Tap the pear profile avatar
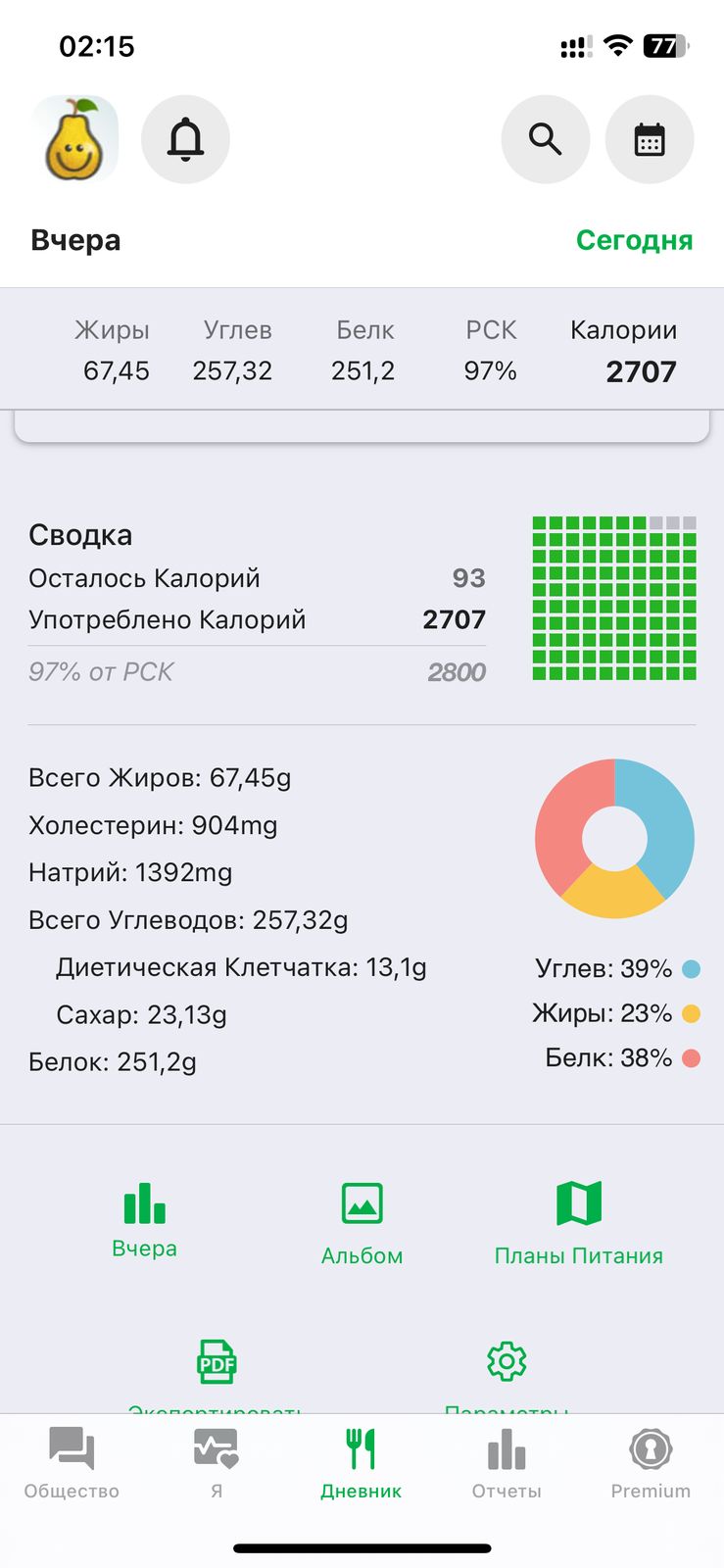 point(74,139)
